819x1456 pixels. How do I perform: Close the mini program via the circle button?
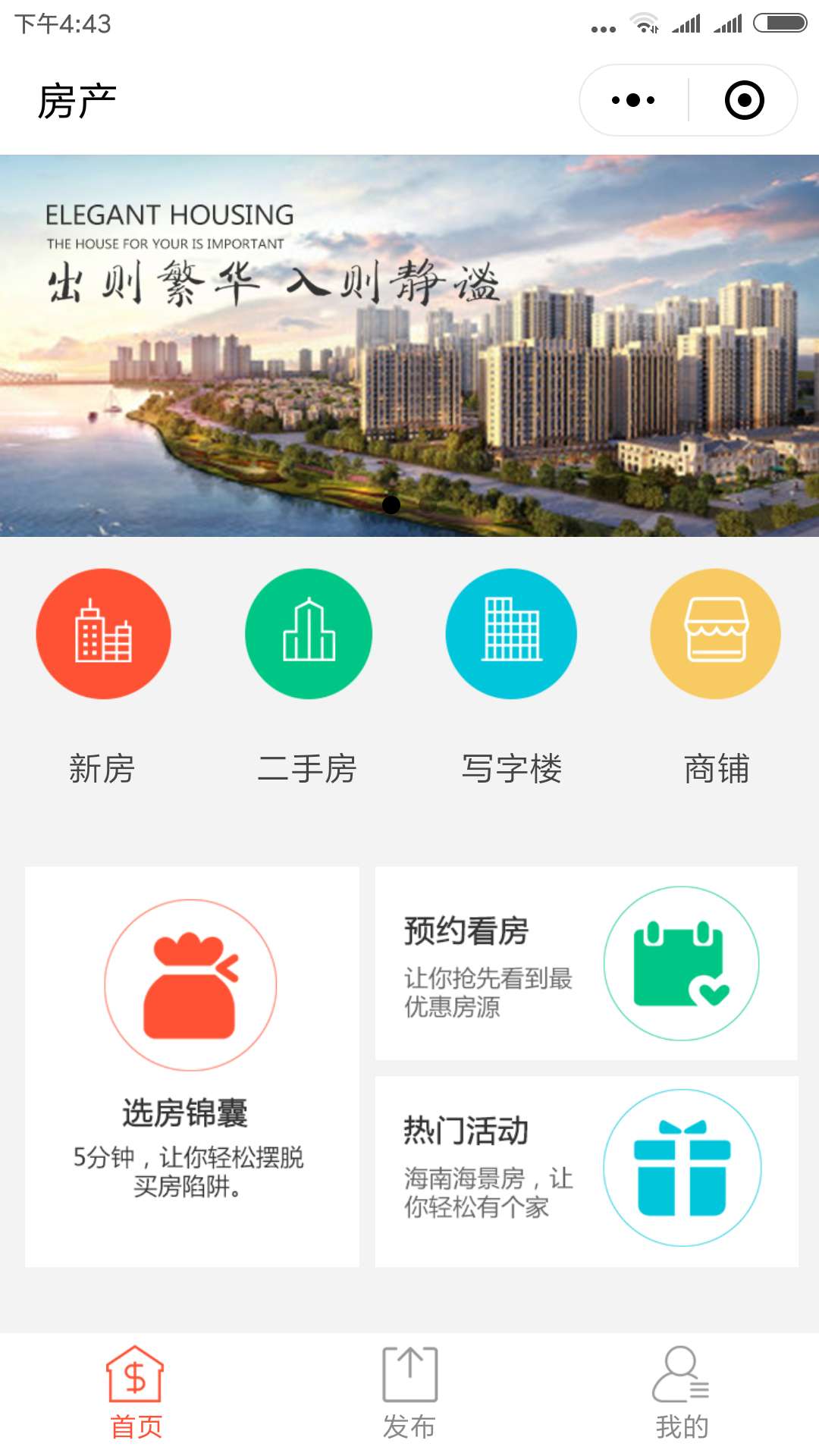[x=744, y=100]
